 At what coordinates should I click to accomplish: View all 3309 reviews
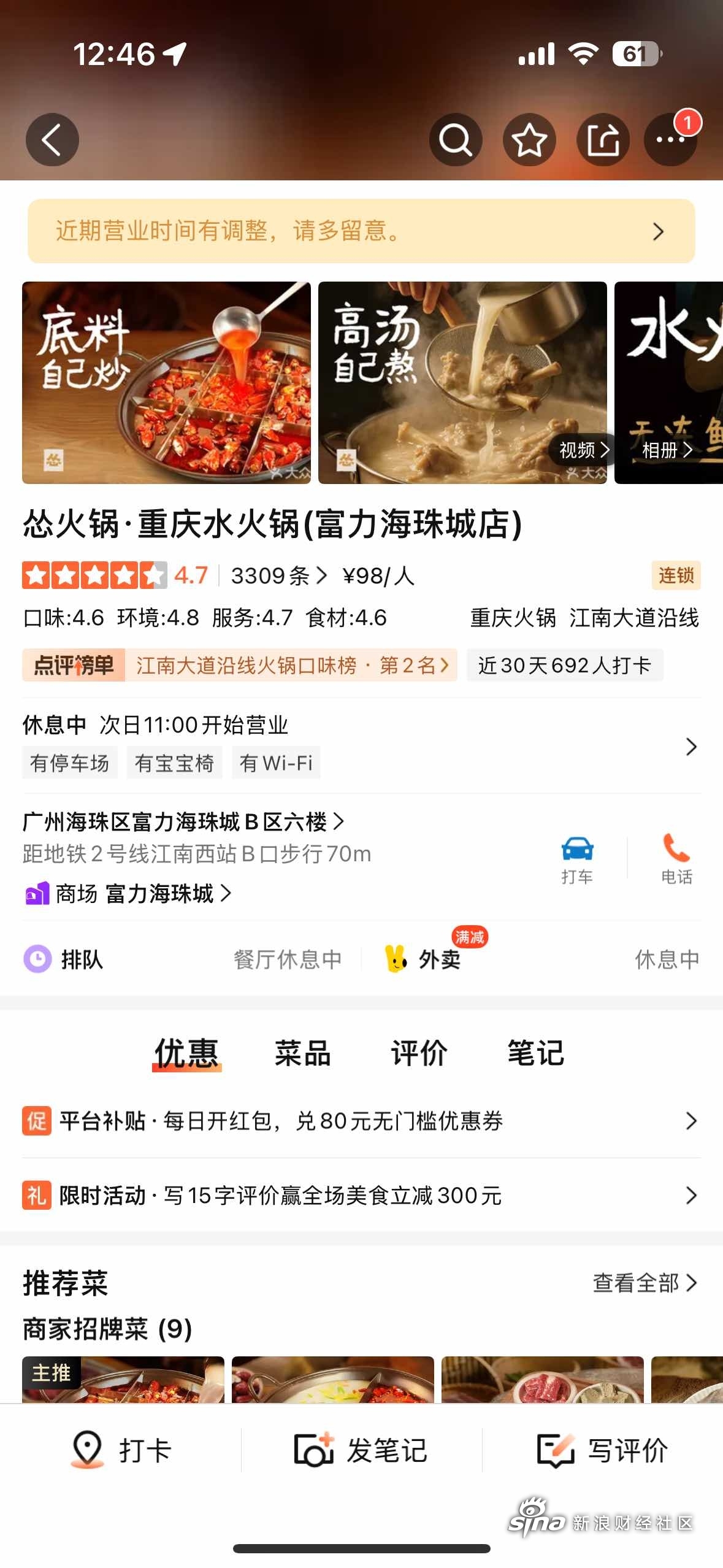pyautogui.click(x=278, y=575)
